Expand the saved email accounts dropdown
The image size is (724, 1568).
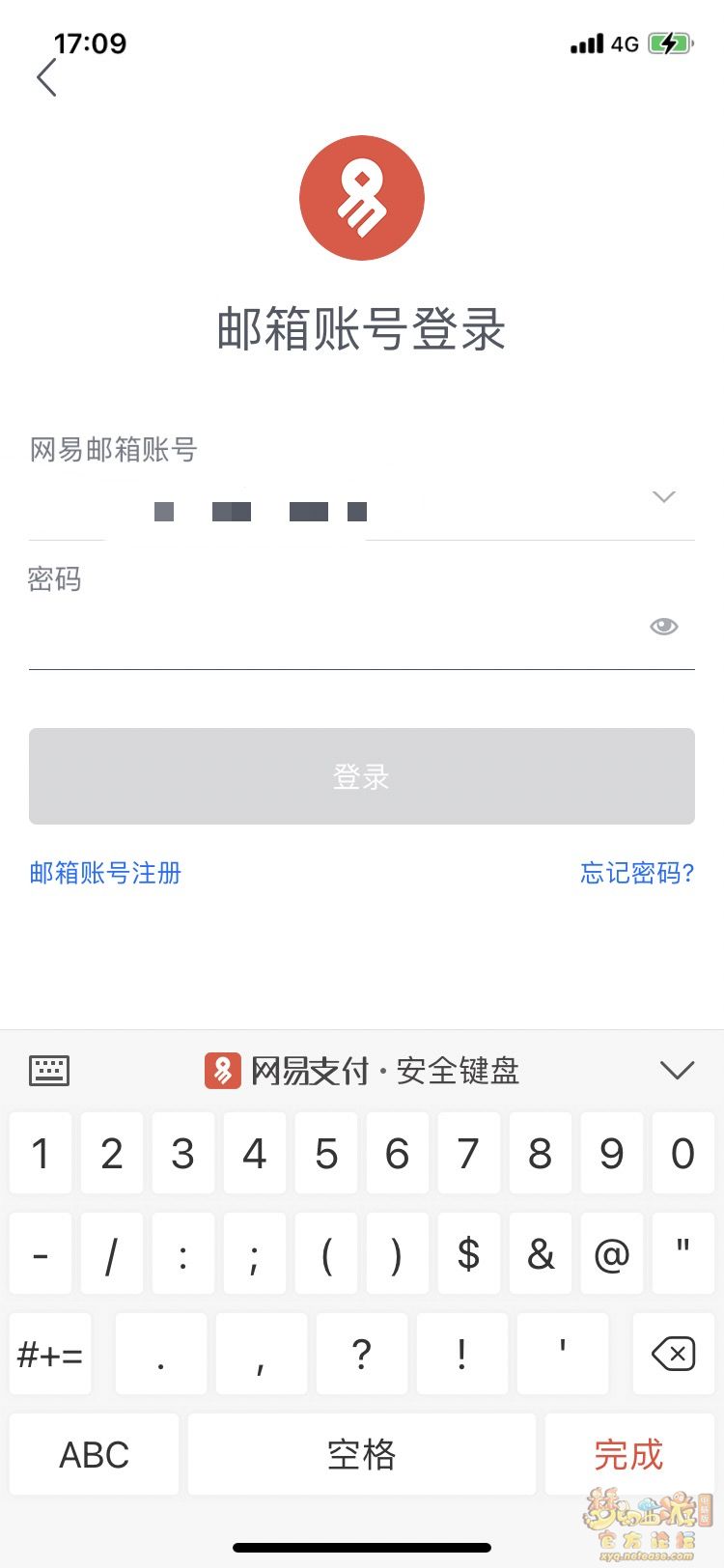[x=663, y=497]
